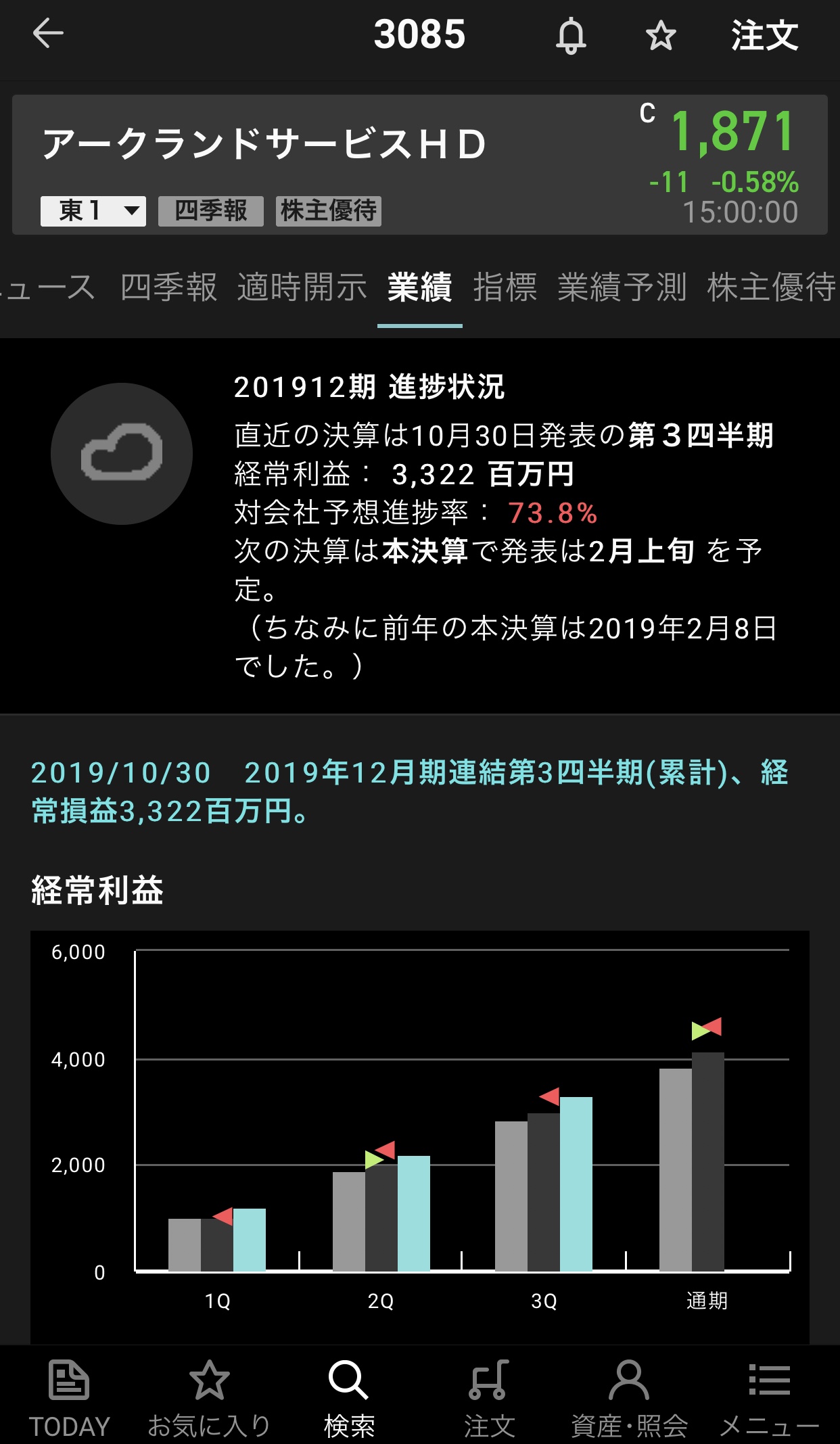Switch to the 四季報 tab
The width and height of the screenshot is (840, 1444).
coord(168,287)
